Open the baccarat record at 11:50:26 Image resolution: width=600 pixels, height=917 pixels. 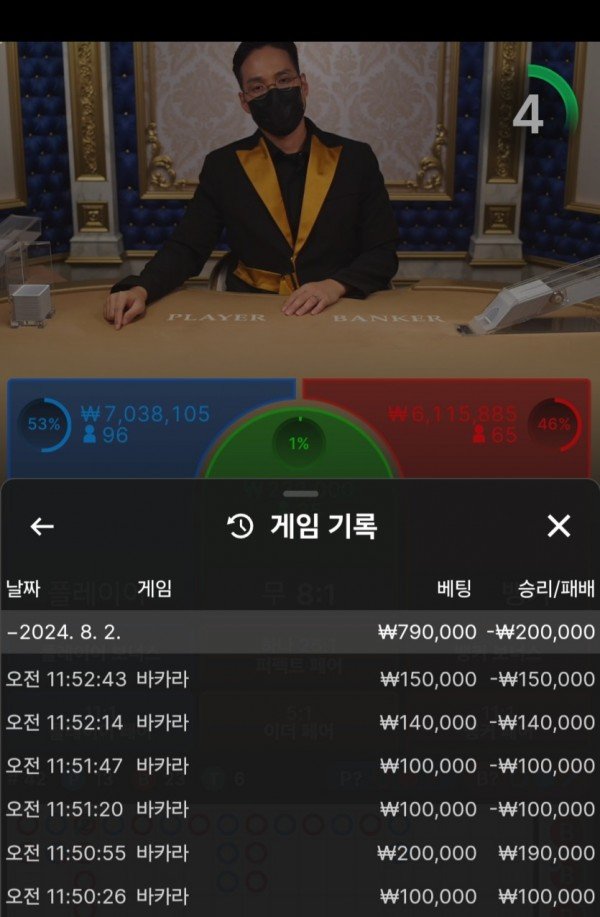coord(300,896)
